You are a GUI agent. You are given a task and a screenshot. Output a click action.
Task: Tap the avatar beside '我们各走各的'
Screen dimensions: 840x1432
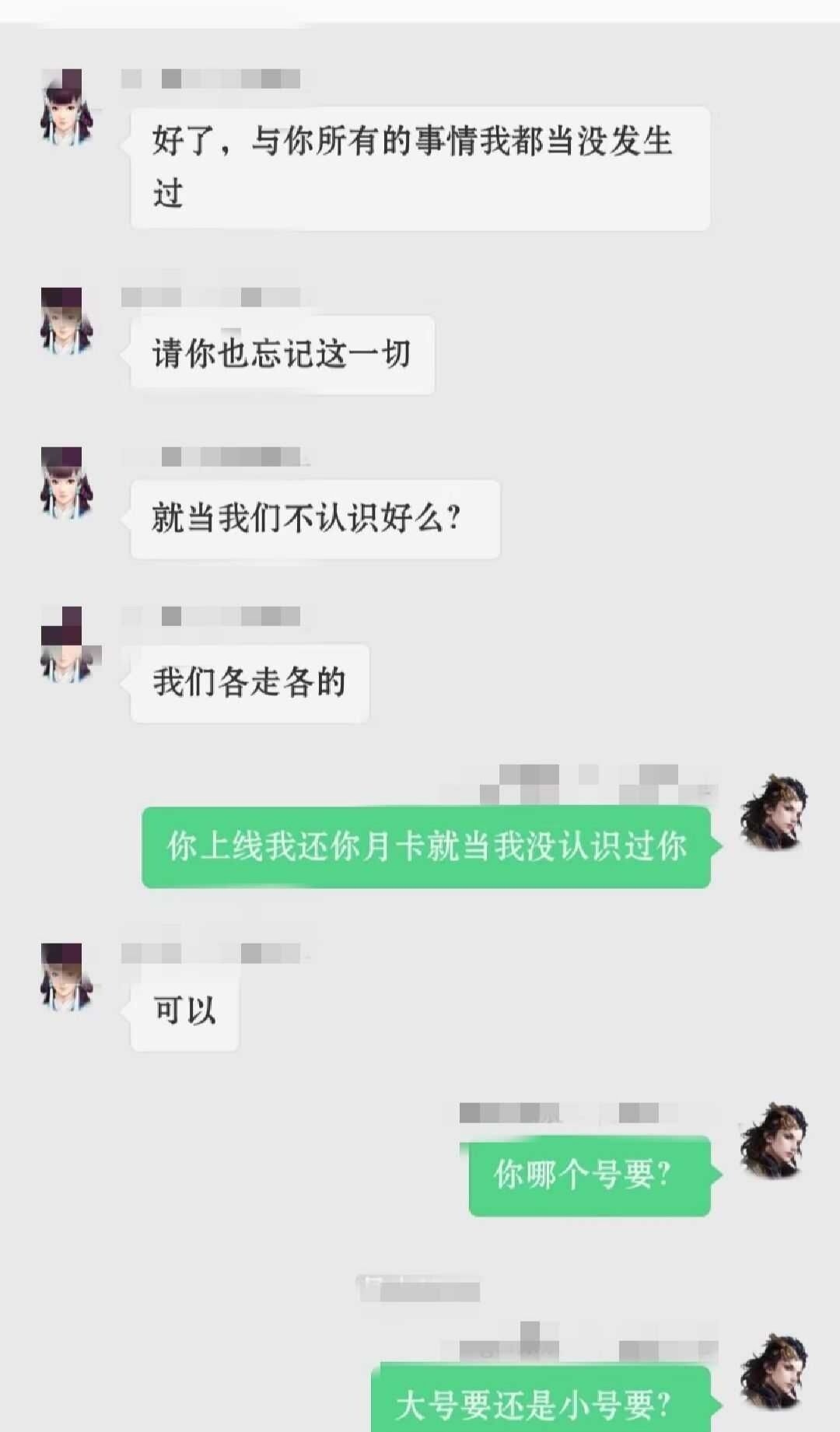[66, 646]
